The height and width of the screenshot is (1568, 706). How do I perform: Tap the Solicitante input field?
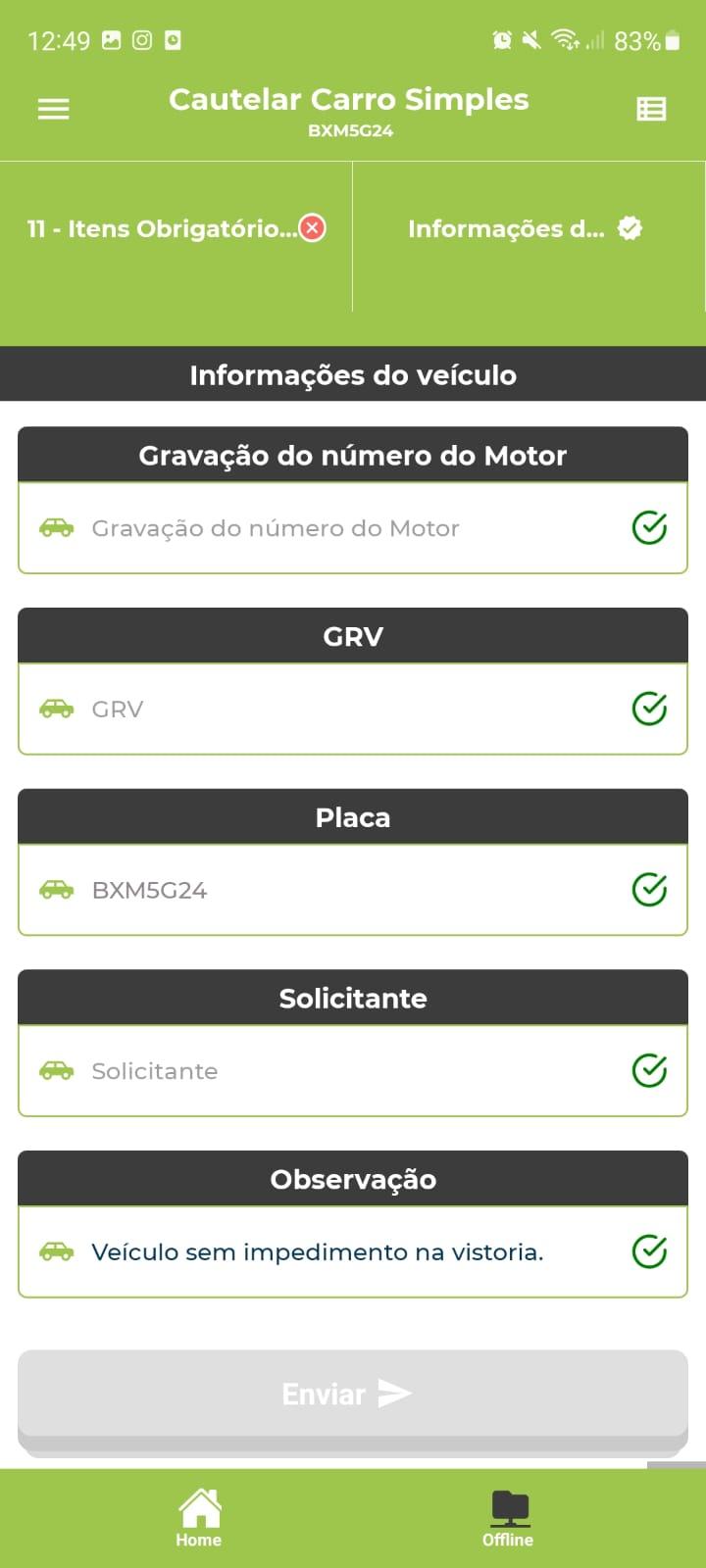point(353,1071)
